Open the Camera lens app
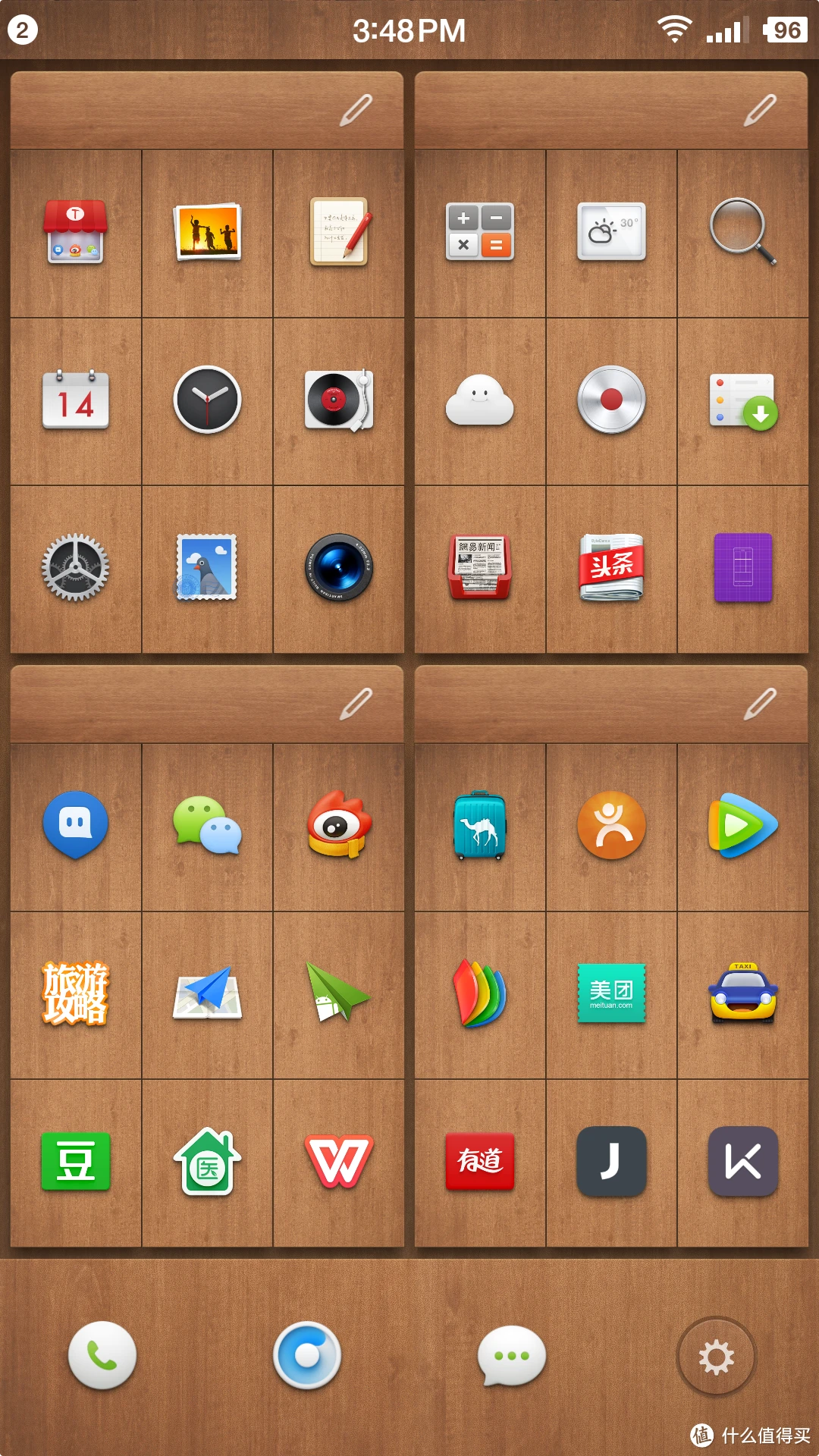The width and height of the screenshot is (819, 1456). pos(338,568)
